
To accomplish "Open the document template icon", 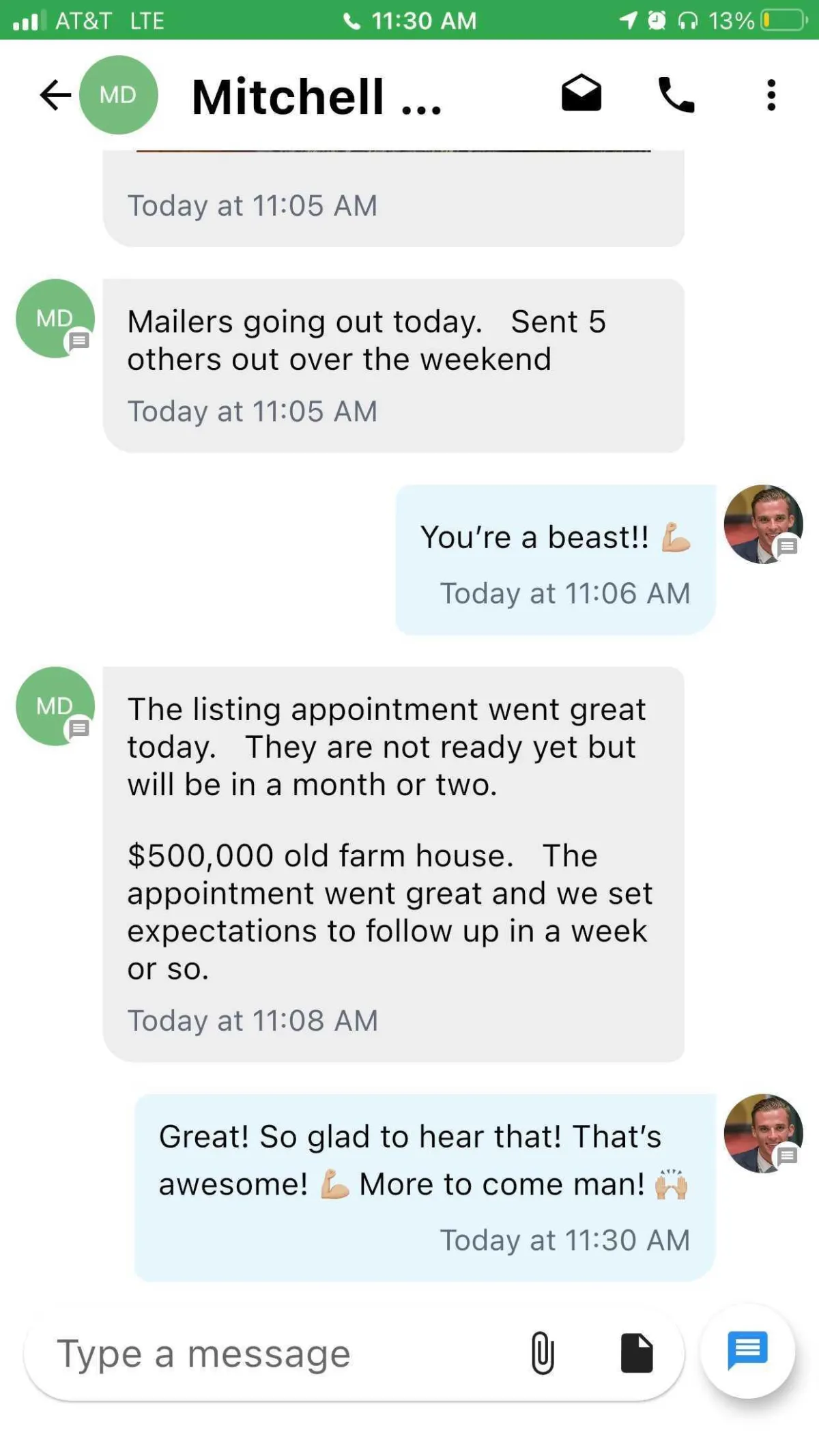I will [x=636, y=1352].
